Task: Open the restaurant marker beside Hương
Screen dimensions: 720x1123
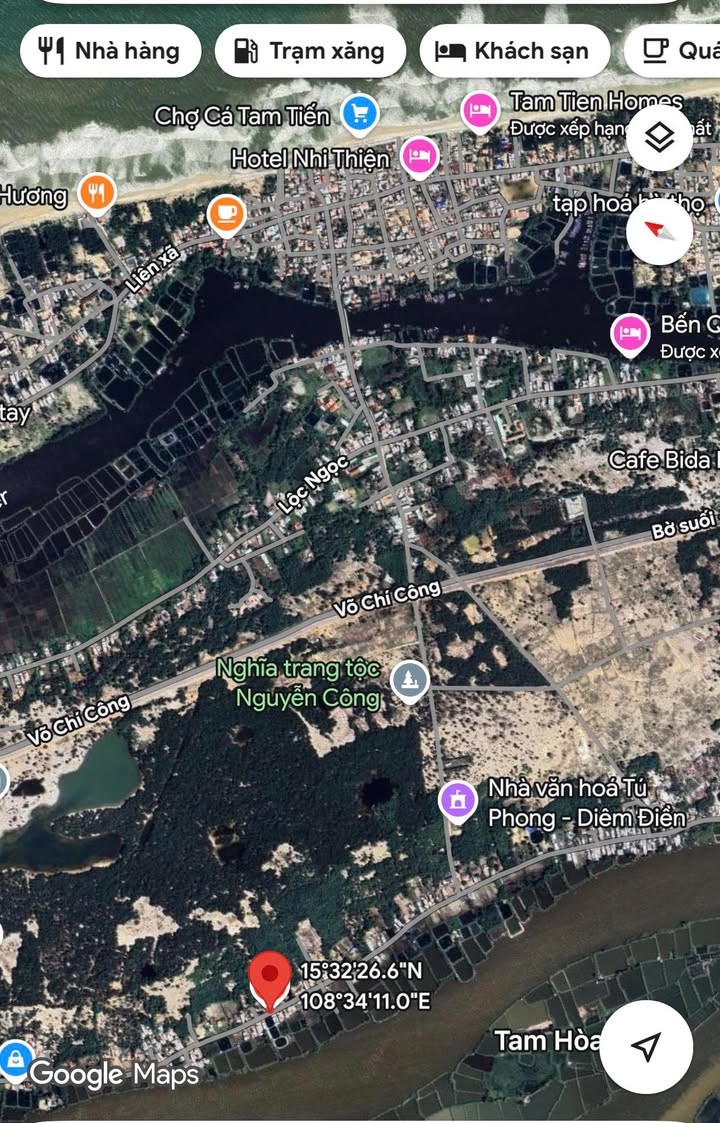Action: (96, 192)
